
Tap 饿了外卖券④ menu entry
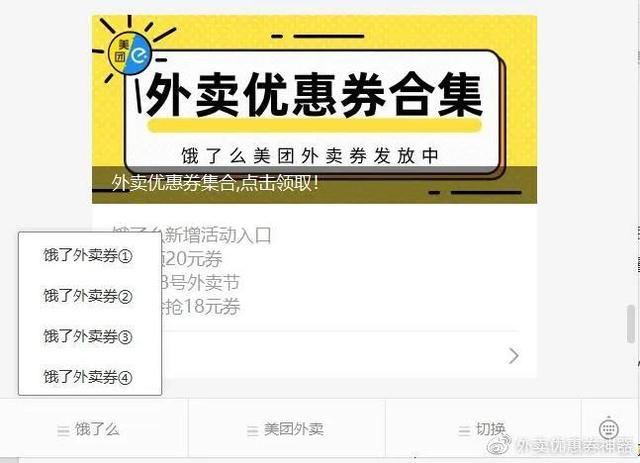pyautogui.click(x=88, y=377)
